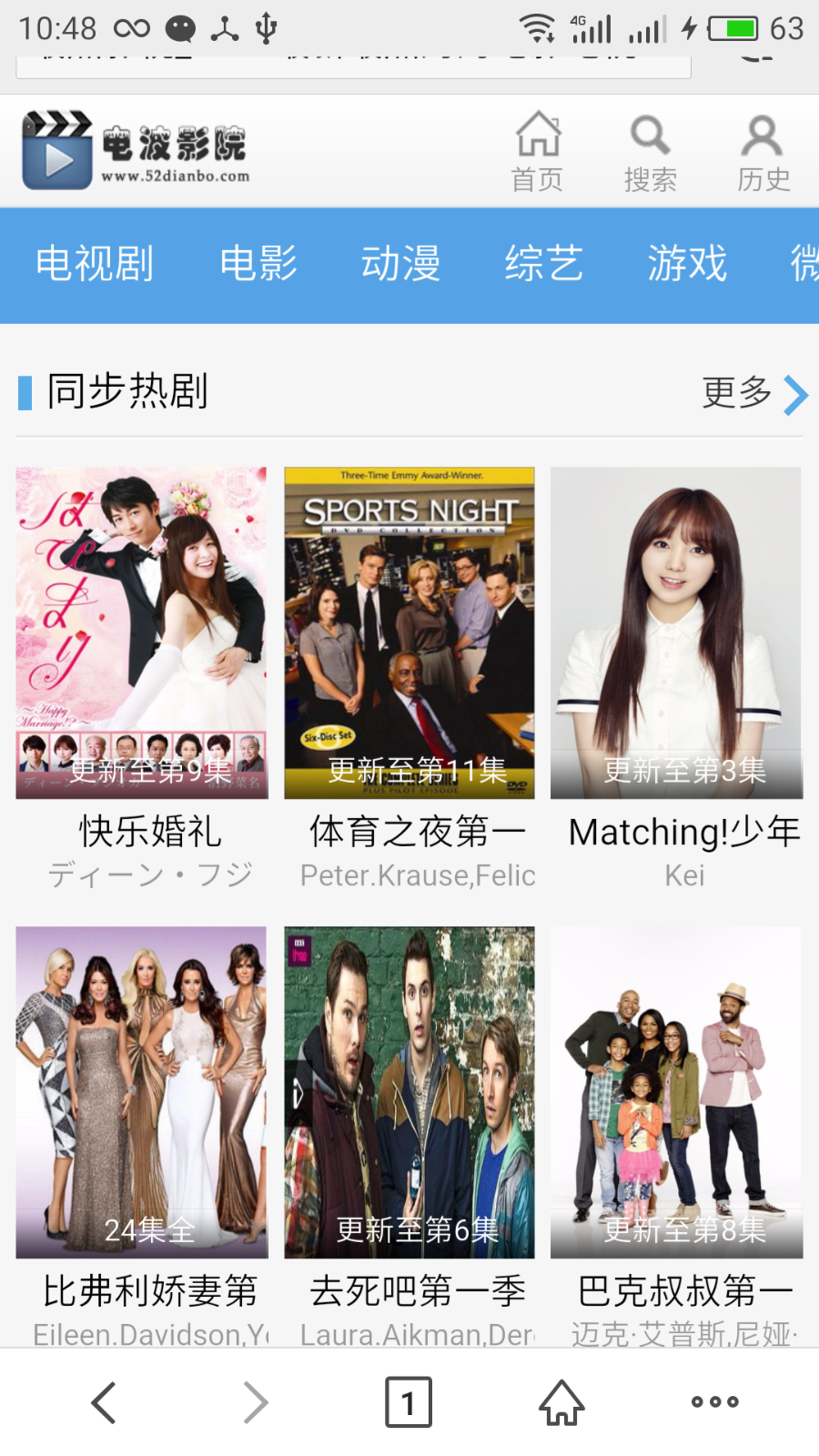This screenshot has height=1456, width=819.
Task: Select the 电影 category tab
Action: (258, 264)
